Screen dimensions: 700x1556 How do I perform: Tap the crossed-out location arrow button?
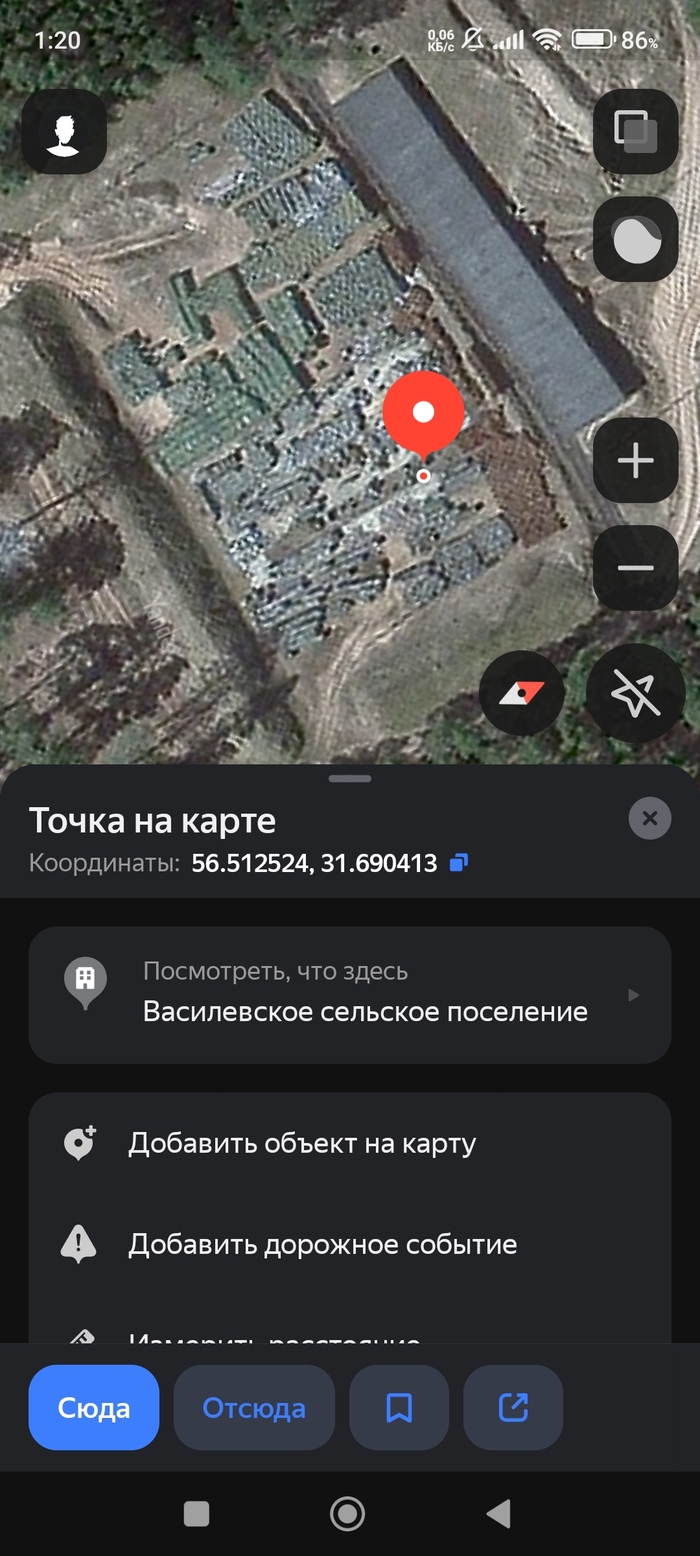[x=635, y=692]
